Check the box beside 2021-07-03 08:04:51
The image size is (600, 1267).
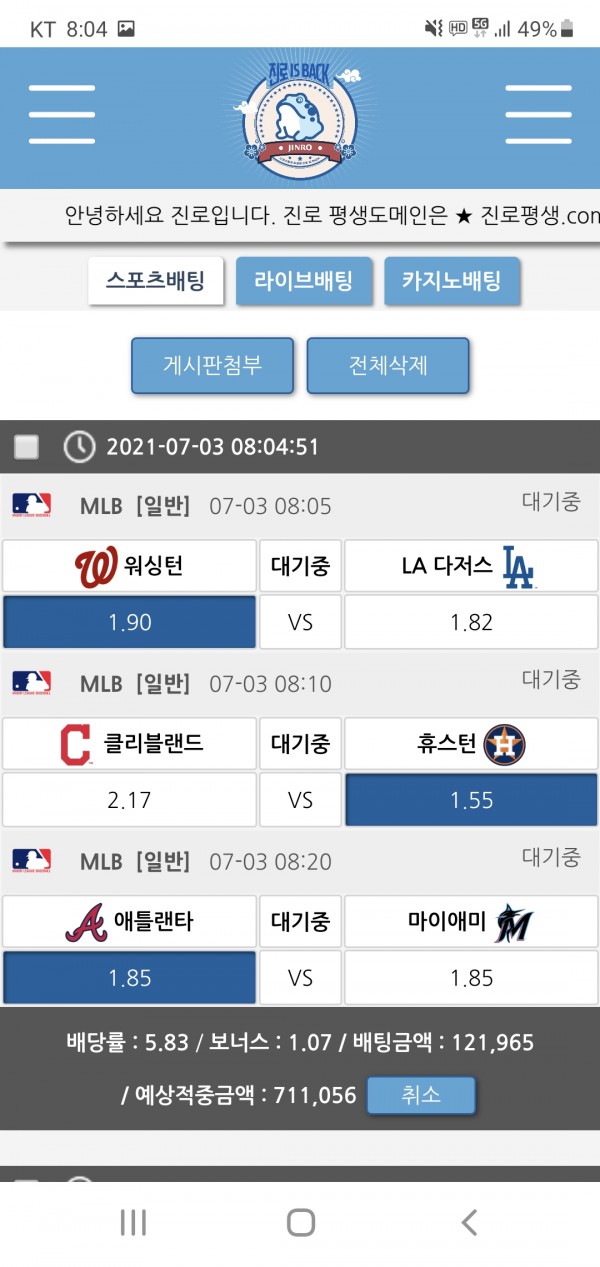point(27,447)
